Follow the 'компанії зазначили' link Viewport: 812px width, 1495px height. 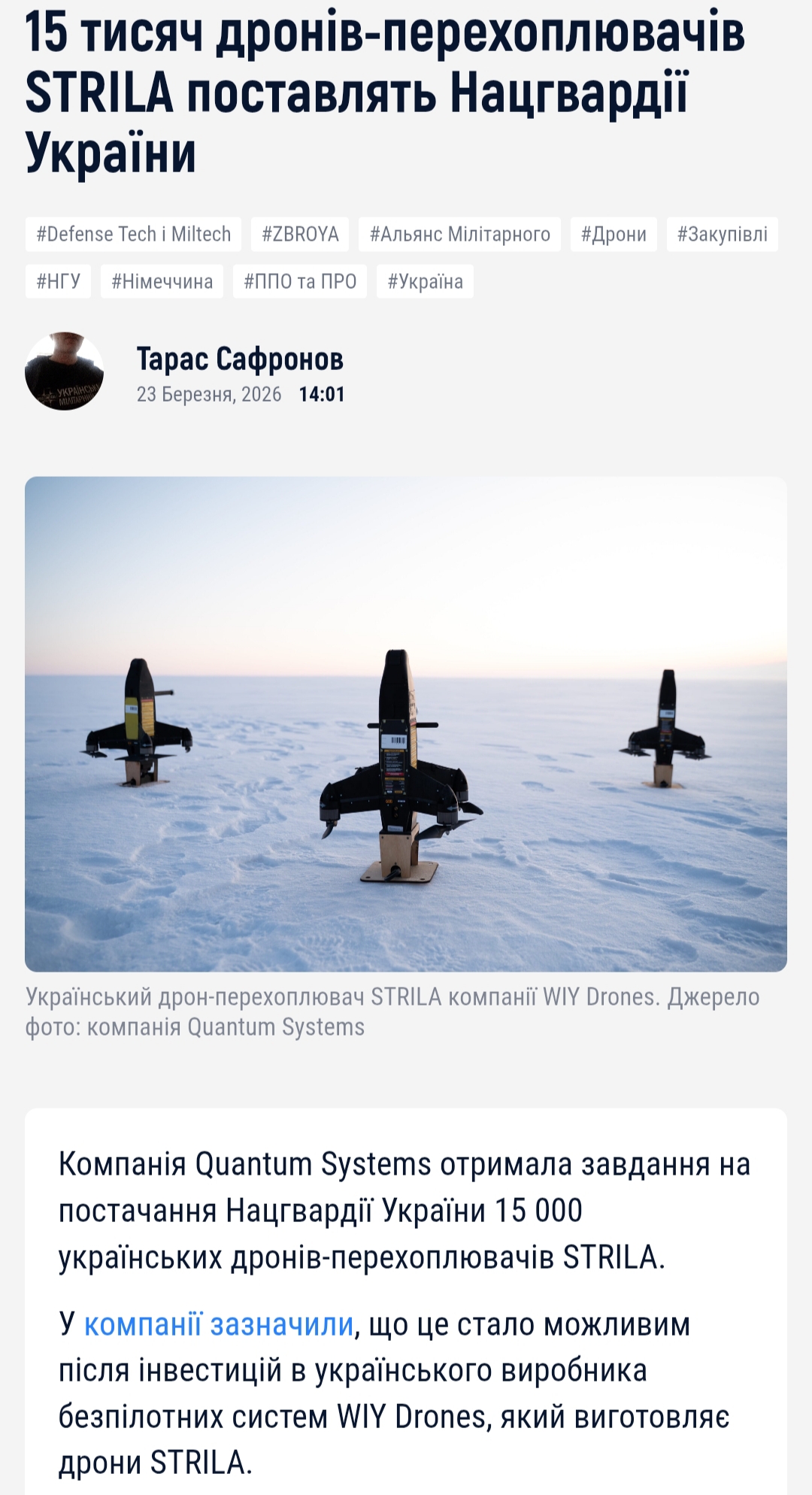(219, 1324)
